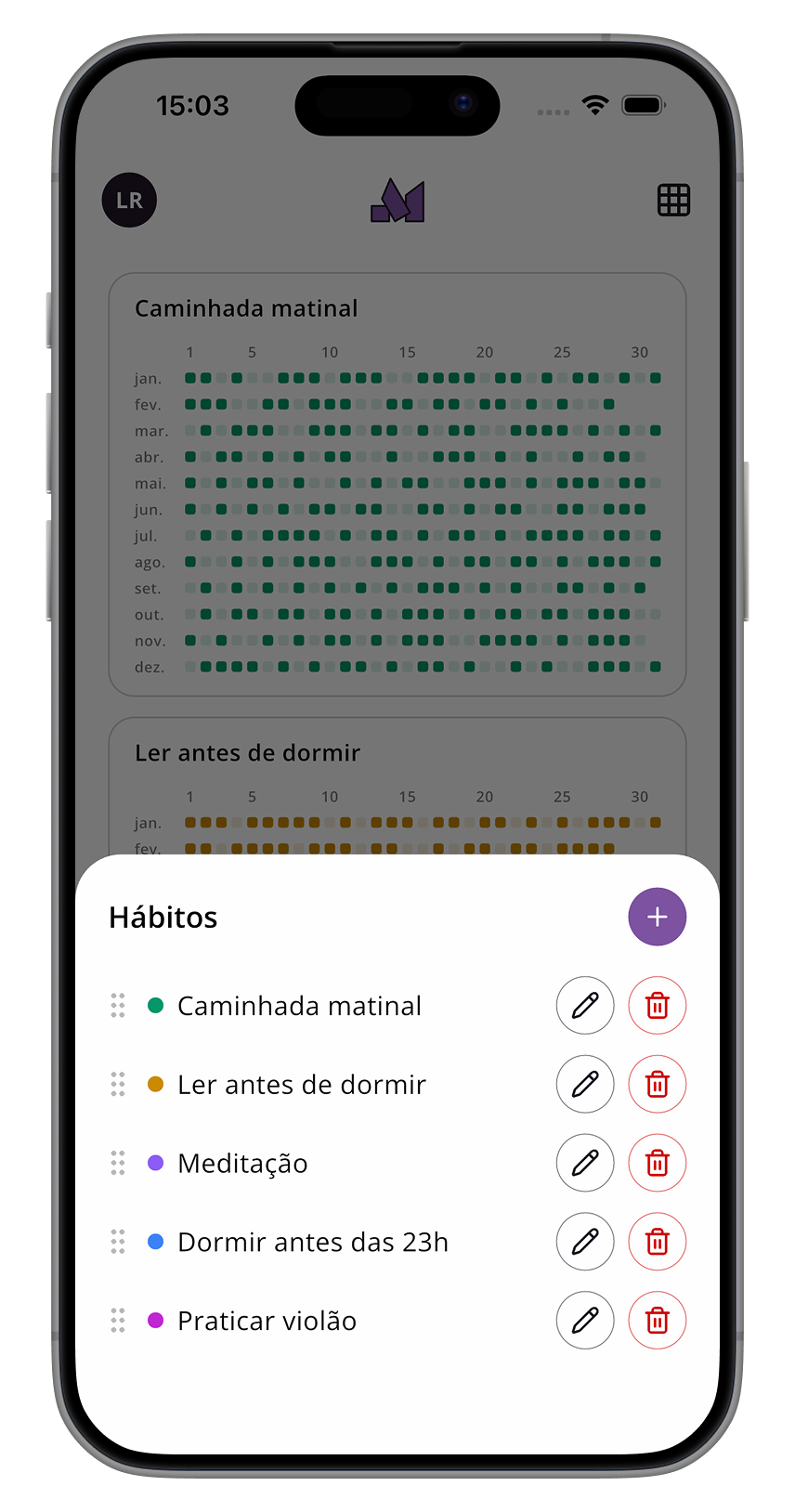The image size is (795, 1512).
Task: Edit the Meditação habit
Action: click(585, 1163)
